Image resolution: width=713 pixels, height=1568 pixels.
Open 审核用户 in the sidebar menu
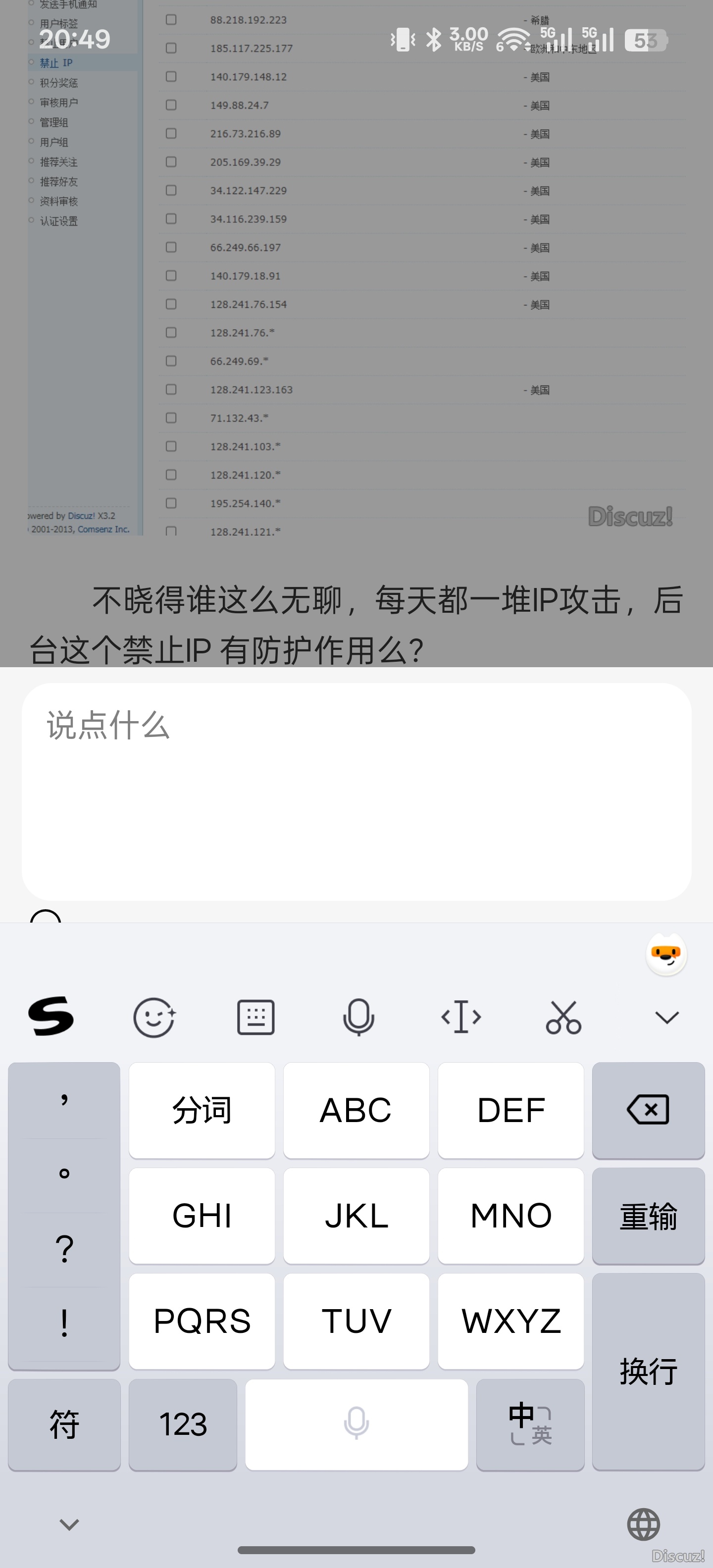[x=58, y=101]
